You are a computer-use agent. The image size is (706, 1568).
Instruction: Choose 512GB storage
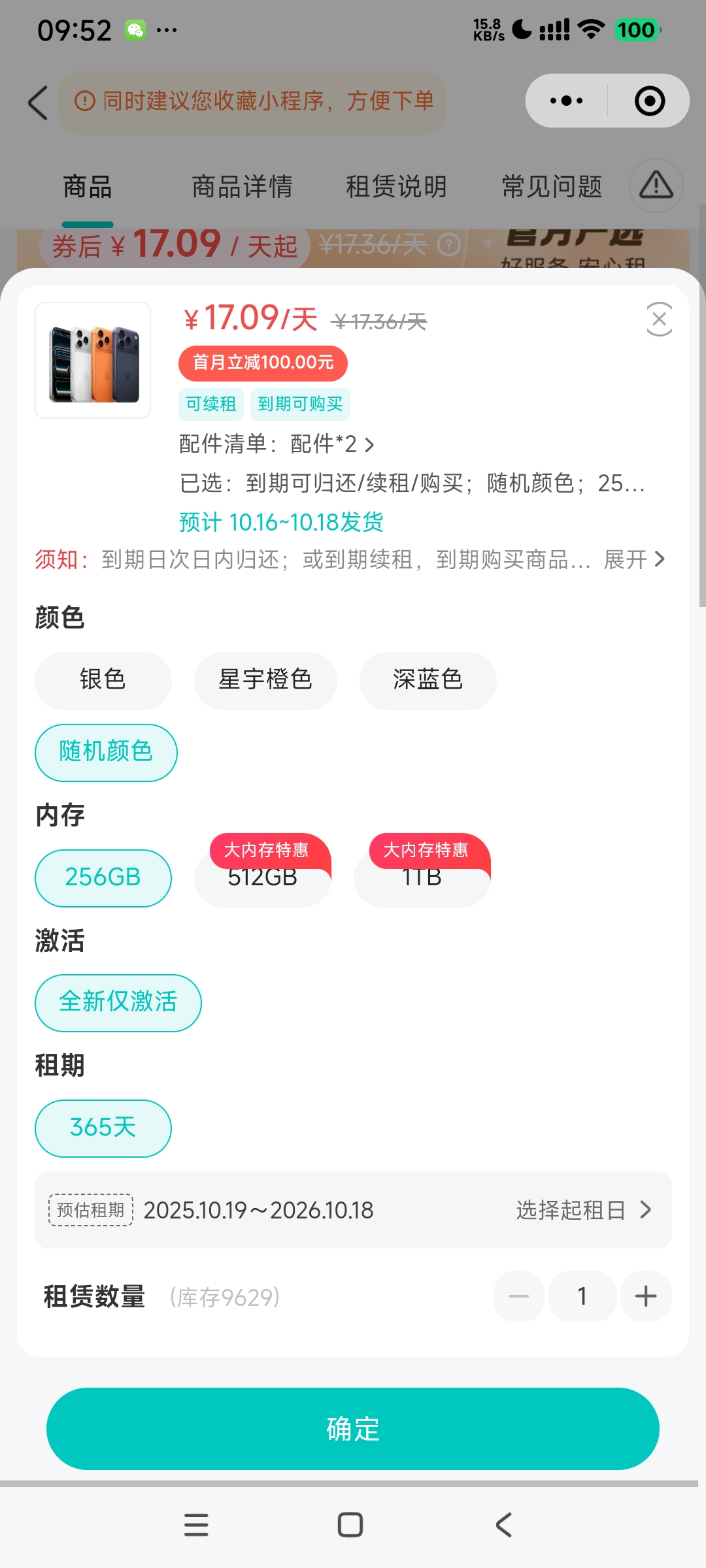pos(263,877)
